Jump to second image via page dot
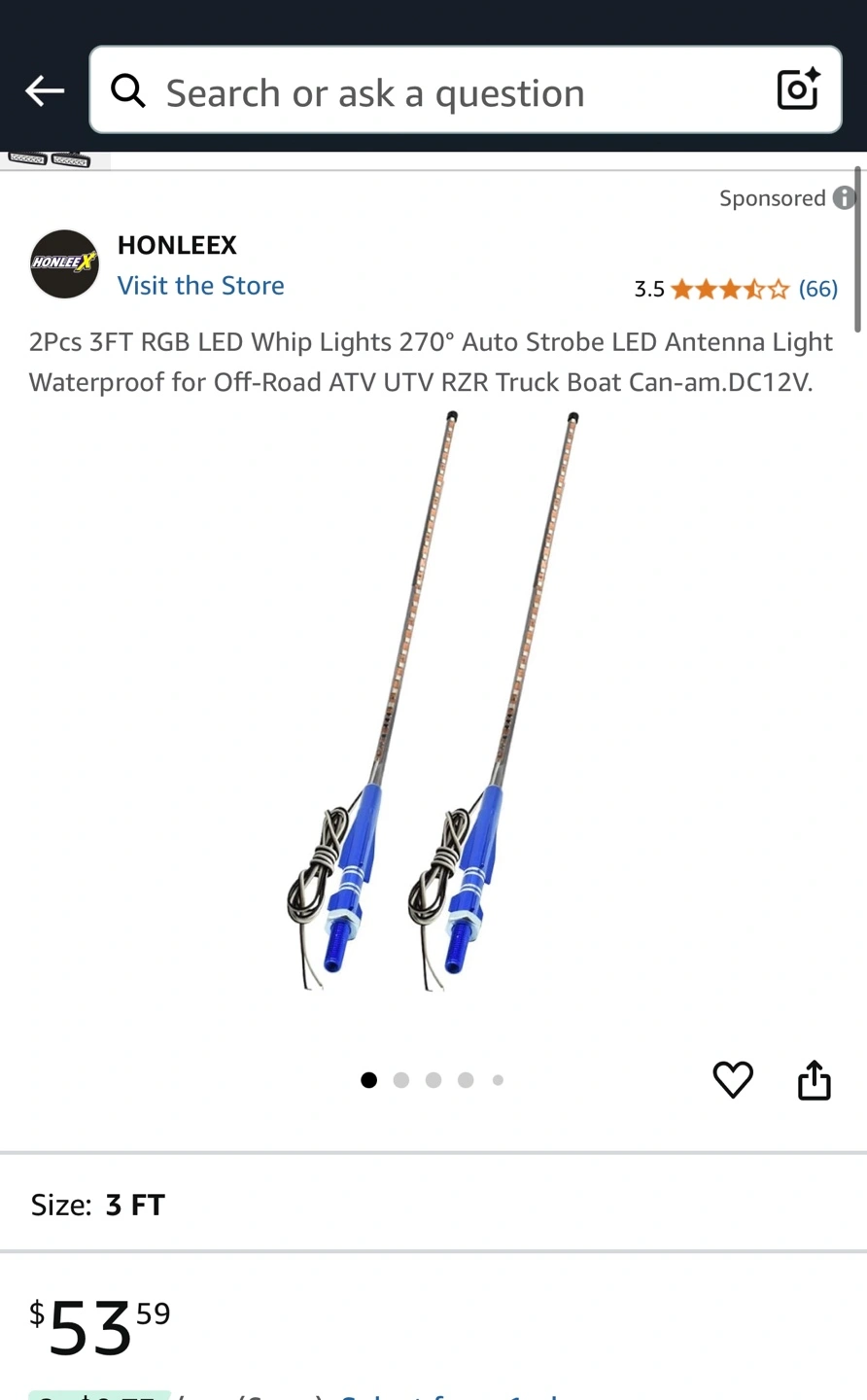The height and width of the screenshot is (1400, 867). pyautogui.click(x=401, y=1080)
